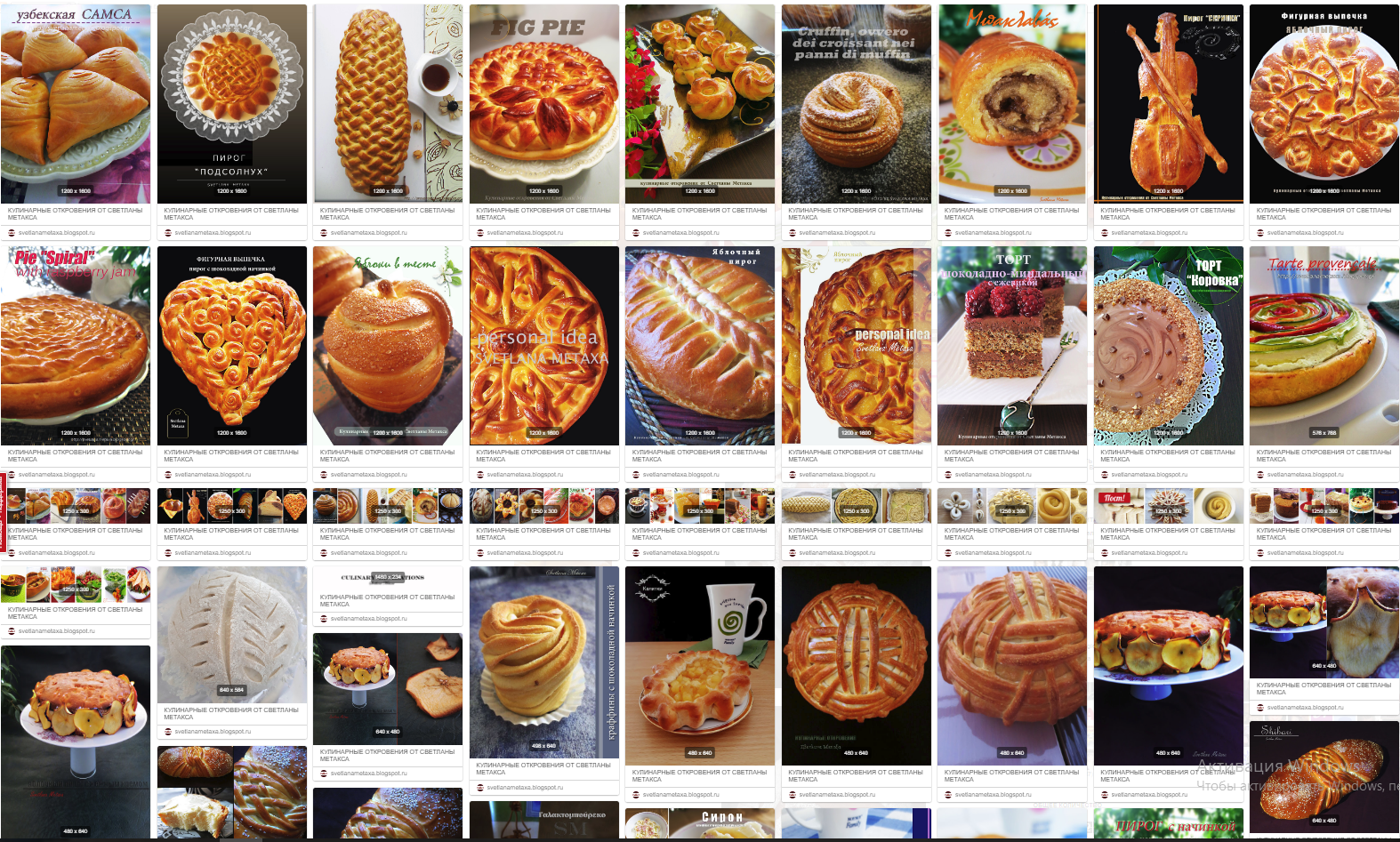View the FIG PIE image

click(x=543, y=104)
